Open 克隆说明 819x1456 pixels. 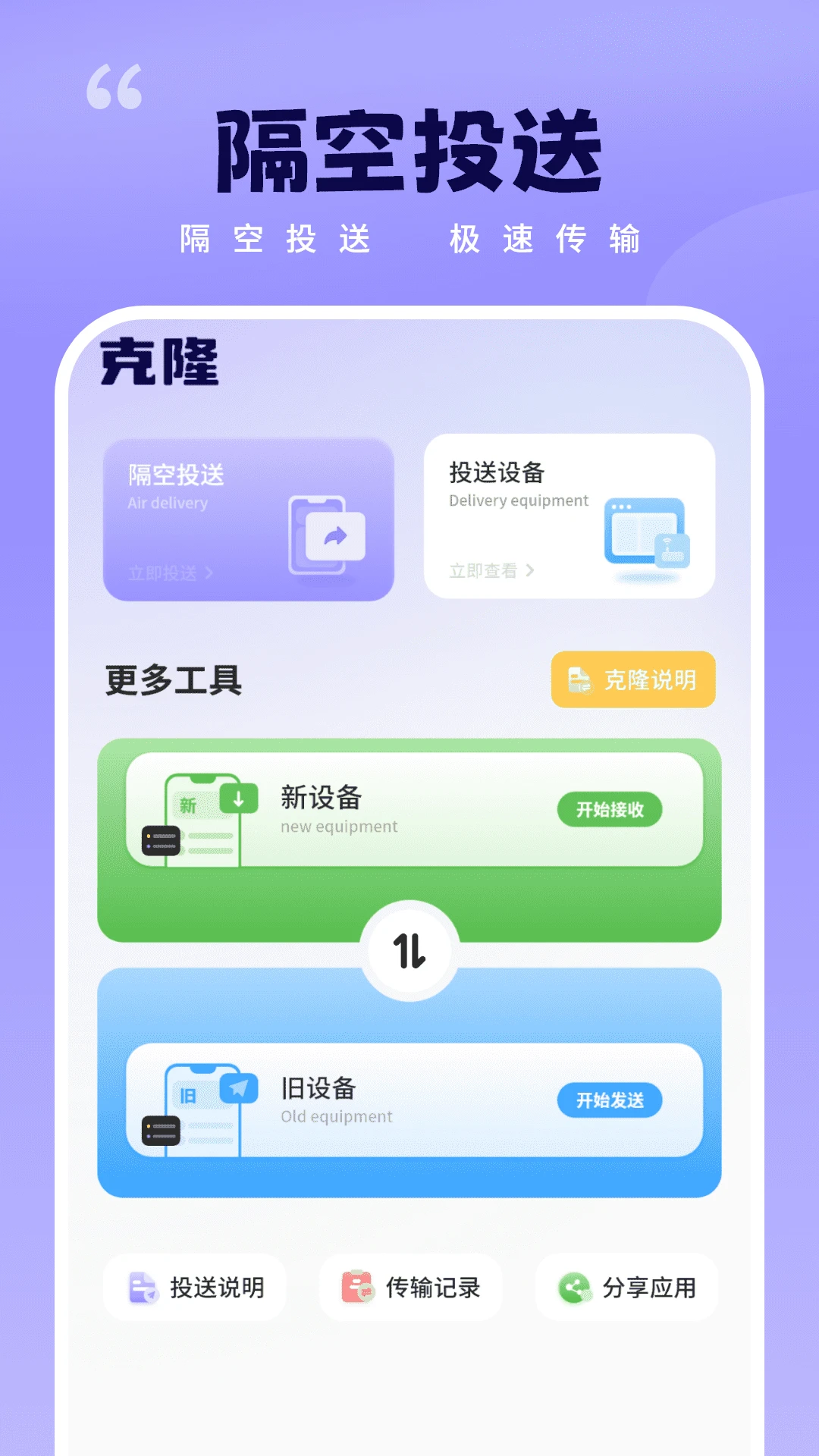coord(632,680)
